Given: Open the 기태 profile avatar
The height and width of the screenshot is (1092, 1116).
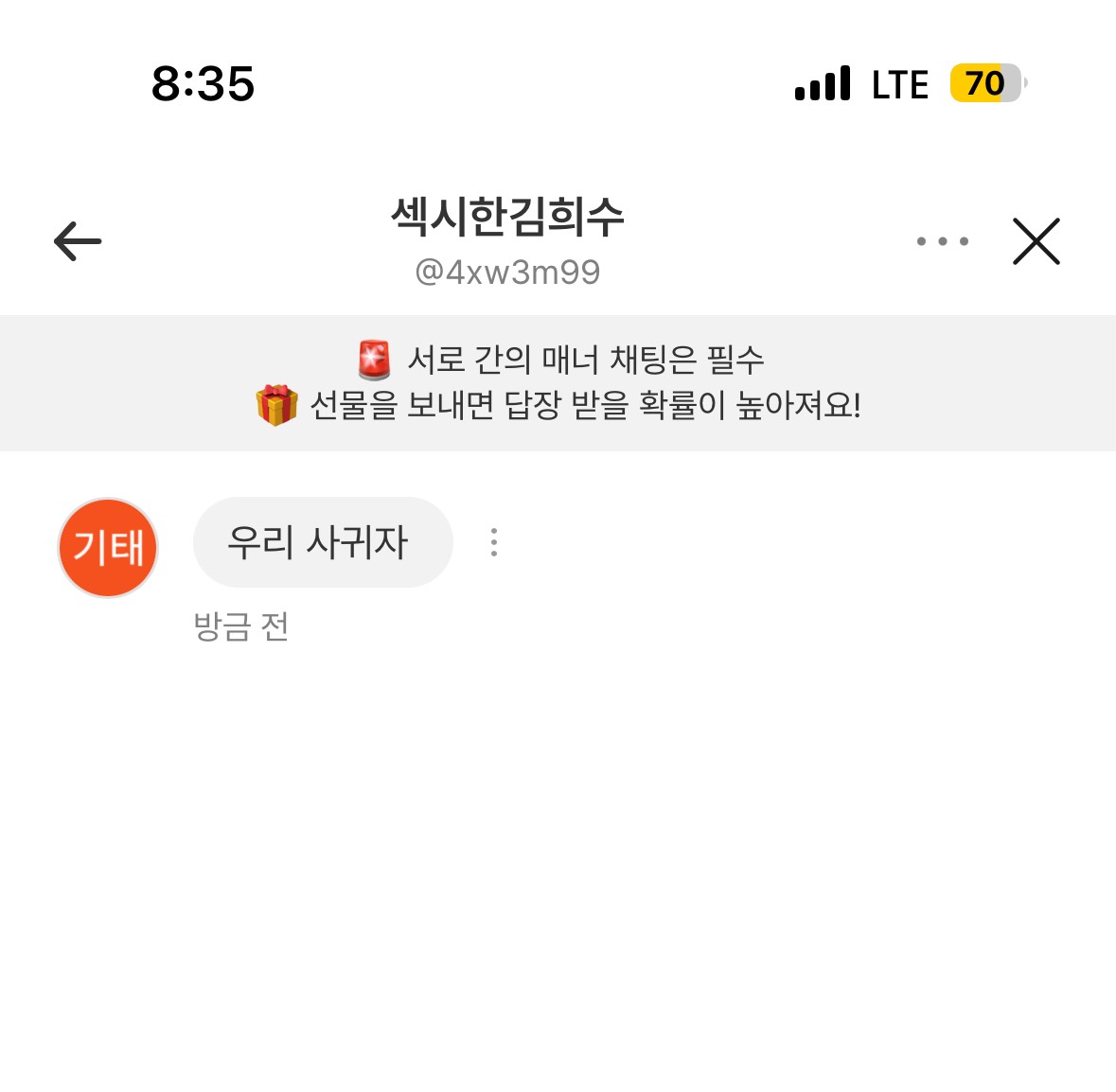Looking at the screenshot, I should pyautogui.click(x=108, y=548).
